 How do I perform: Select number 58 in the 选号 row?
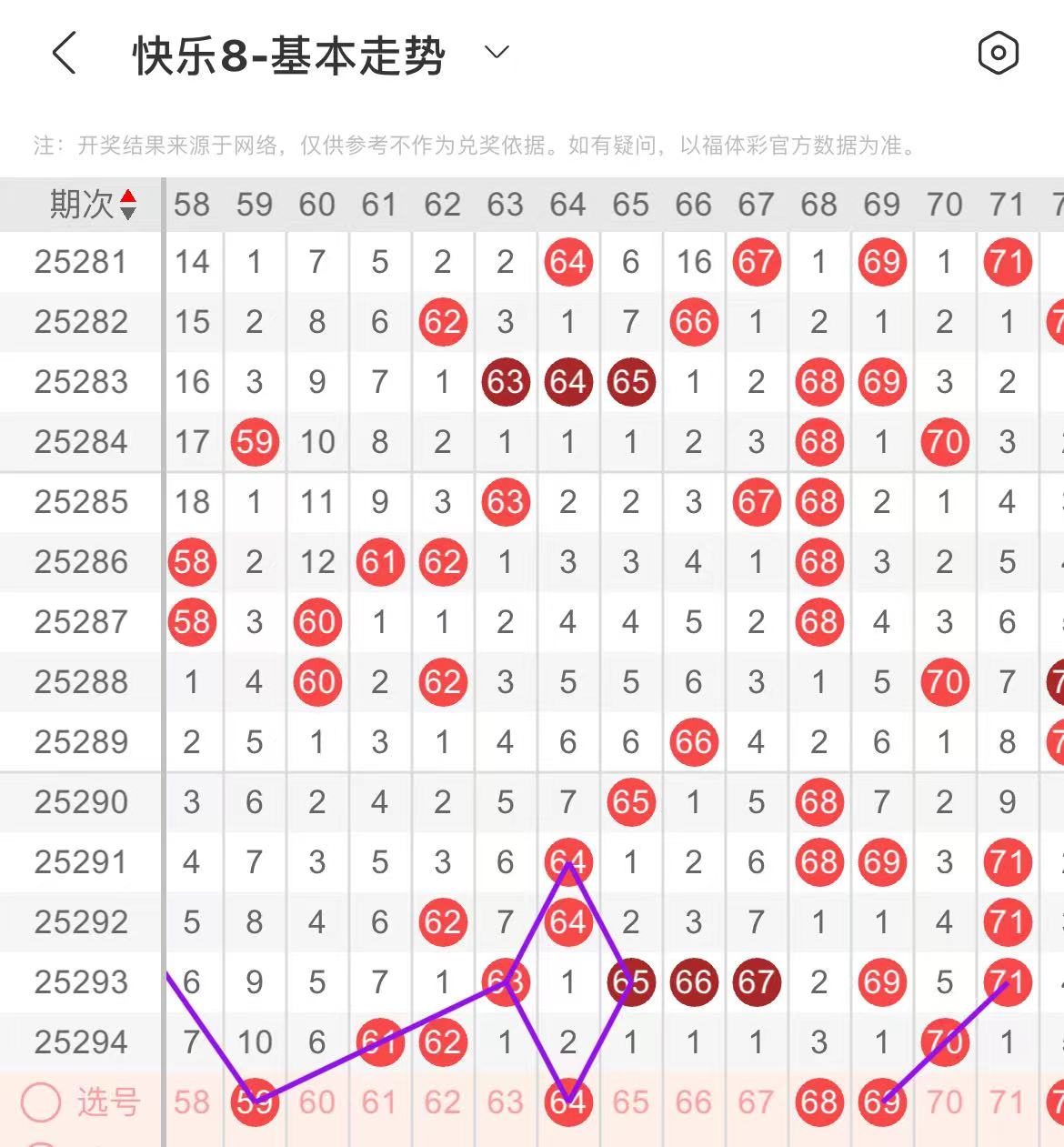pyautogui.click(x=192, y=1102)
